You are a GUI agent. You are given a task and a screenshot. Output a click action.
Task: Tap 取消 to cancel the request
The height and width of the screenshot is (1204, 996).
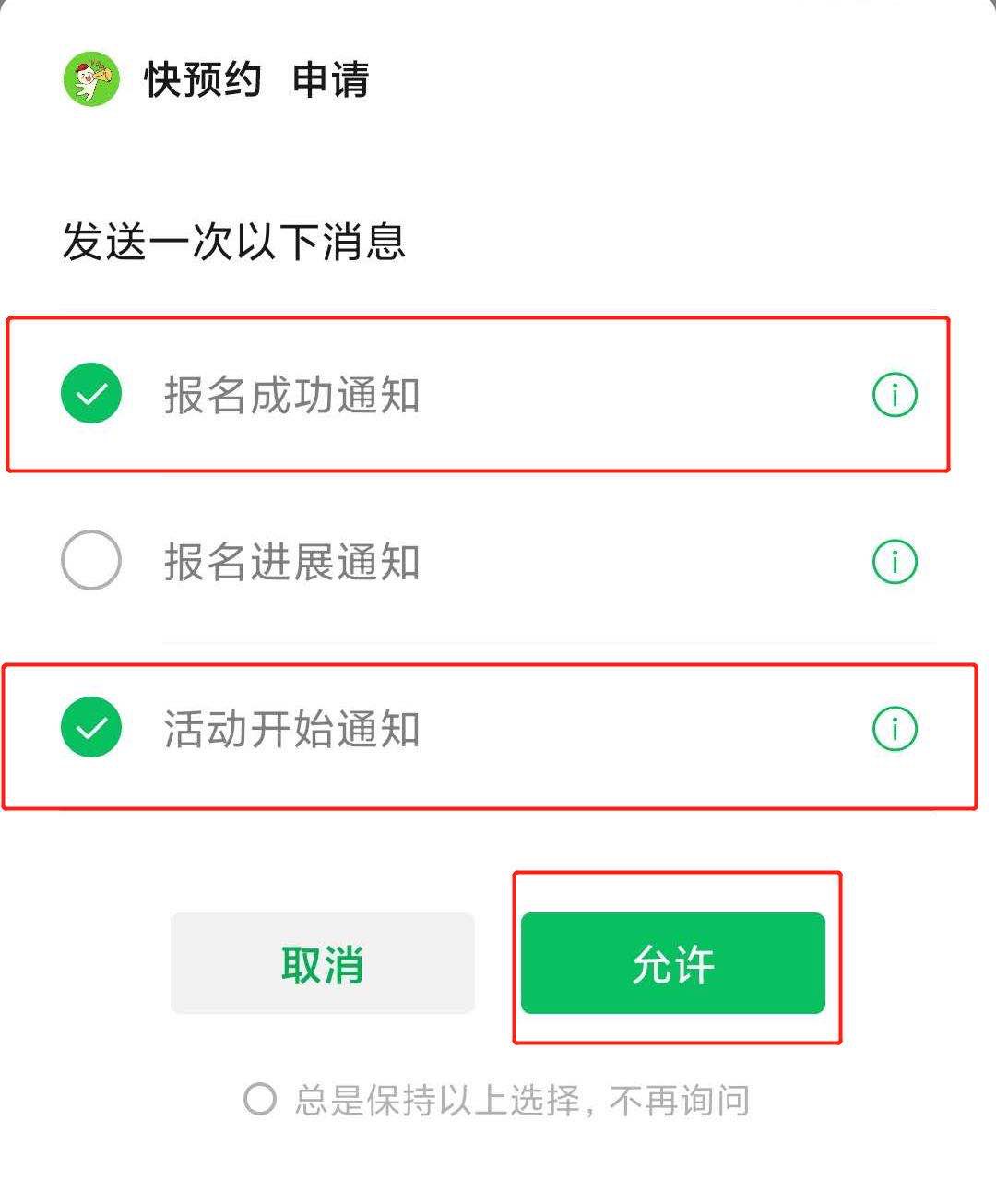[x=323, y=963]
